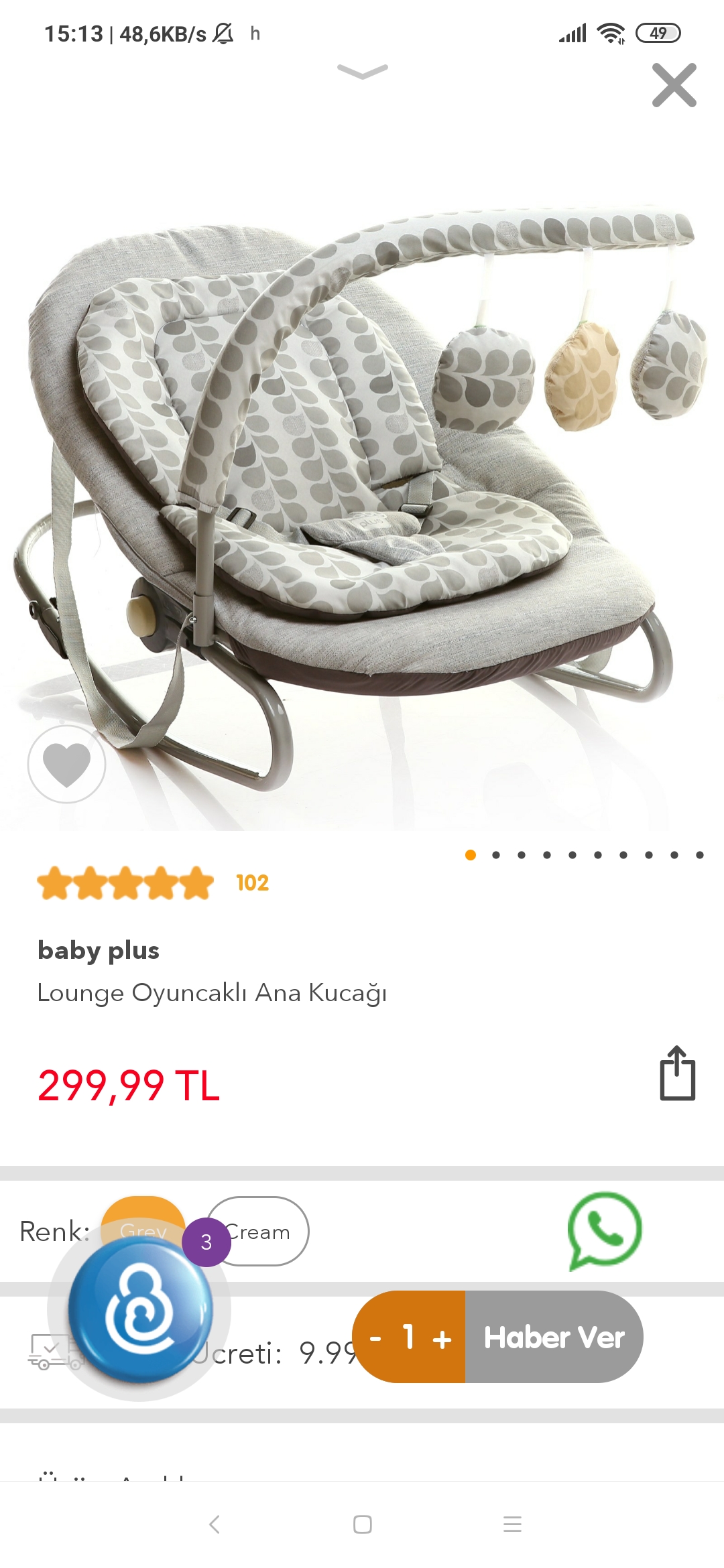The height and width of the screenshot is (1568, 724).
Task: Open the recent apps system button
Action: tap(512, 1524)
